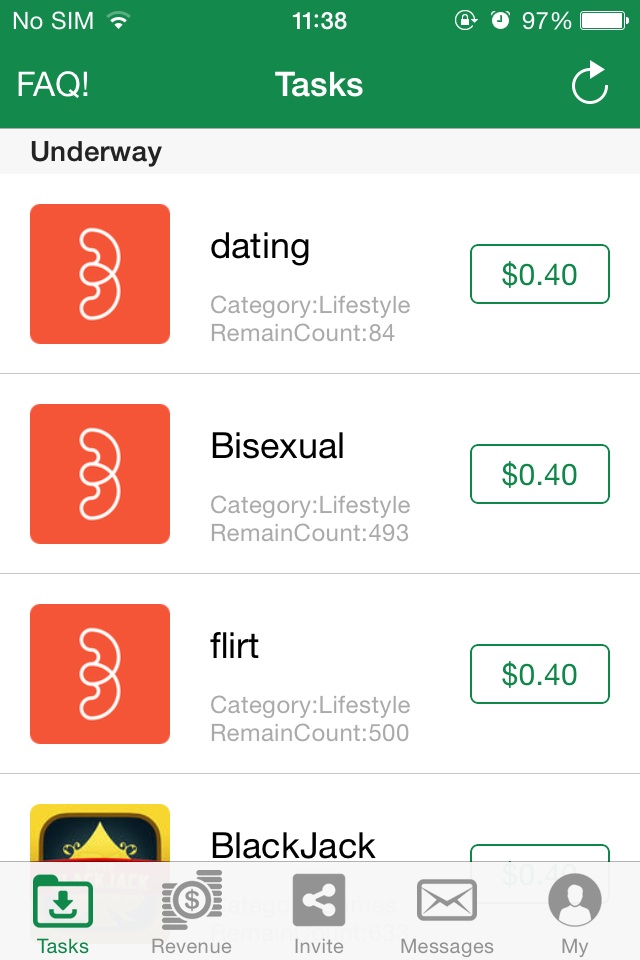The height and width of the screenshot is (960, 640).
Task: Open the flirt task
Action: [x=235, y=647]
